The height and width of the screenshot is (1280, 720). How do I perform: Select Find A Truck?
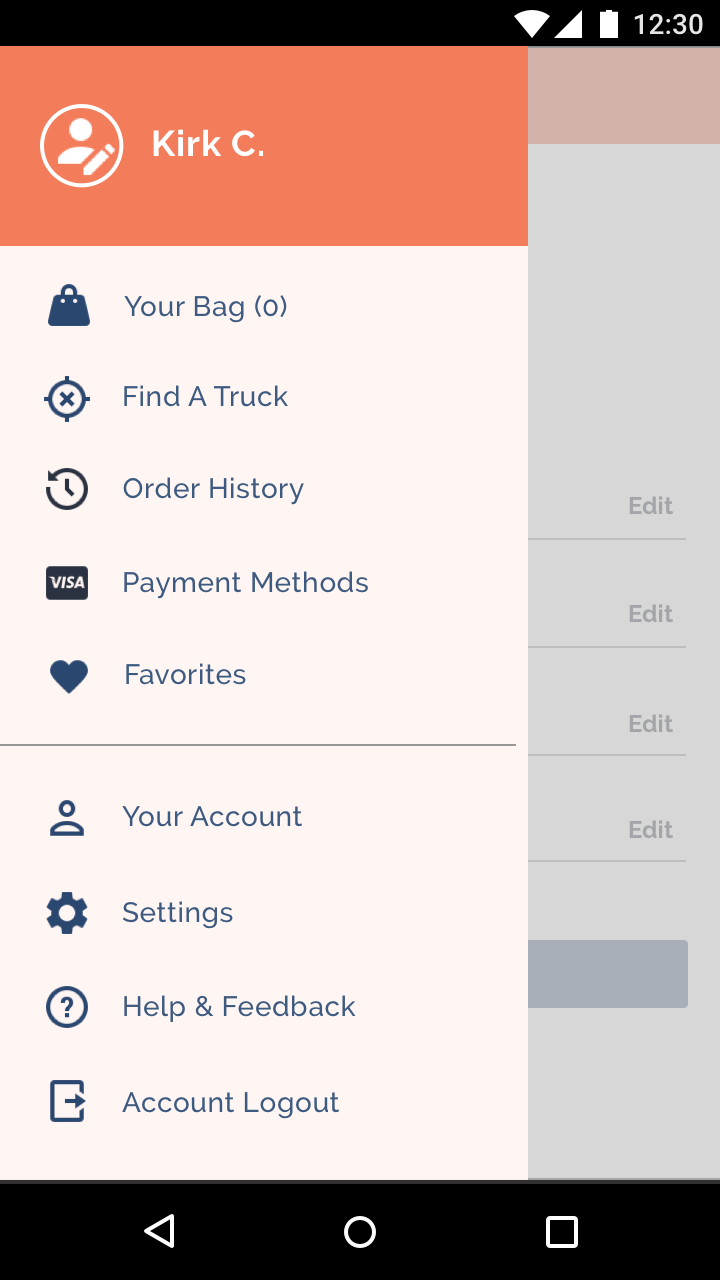pos(204,397)
